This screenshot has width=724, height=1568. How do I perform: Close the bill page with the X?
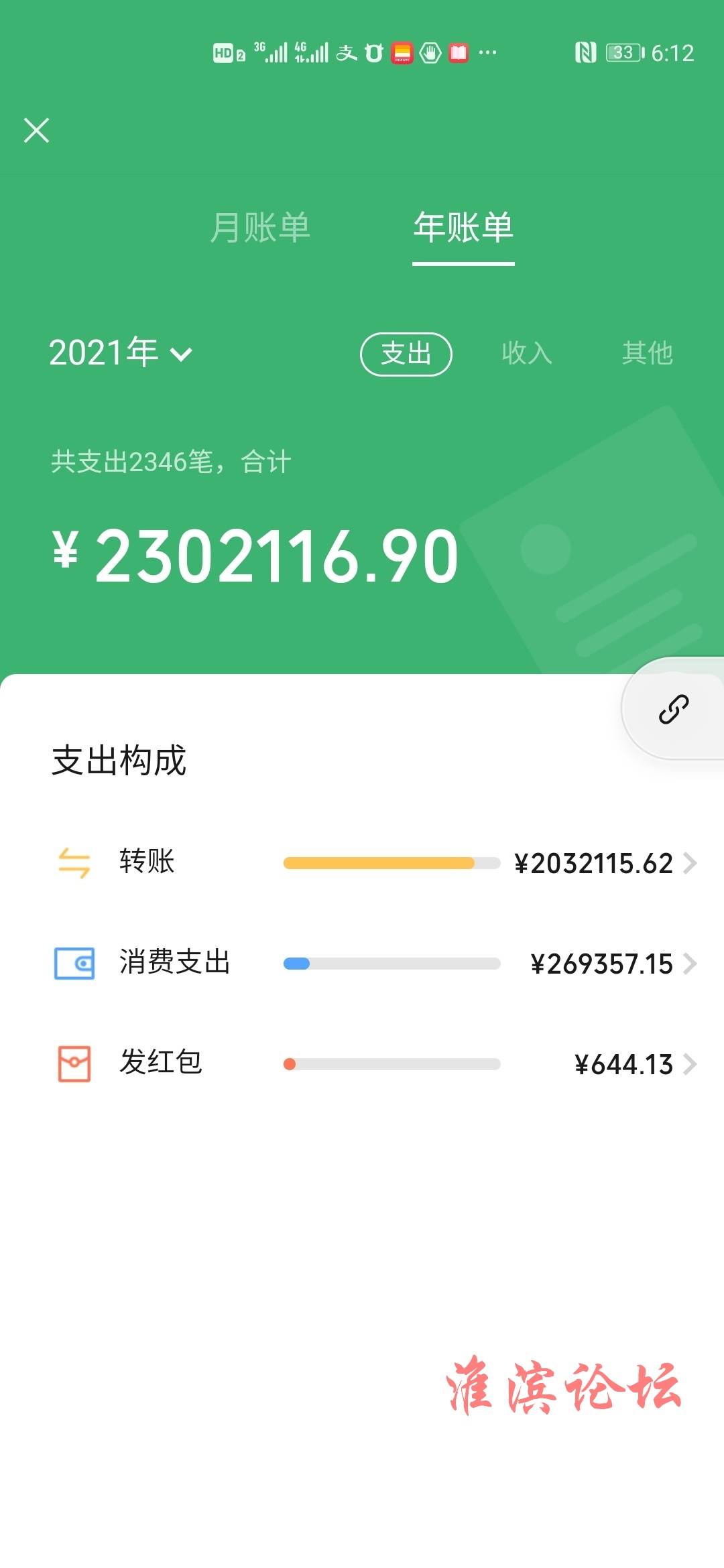click(36, 130)
